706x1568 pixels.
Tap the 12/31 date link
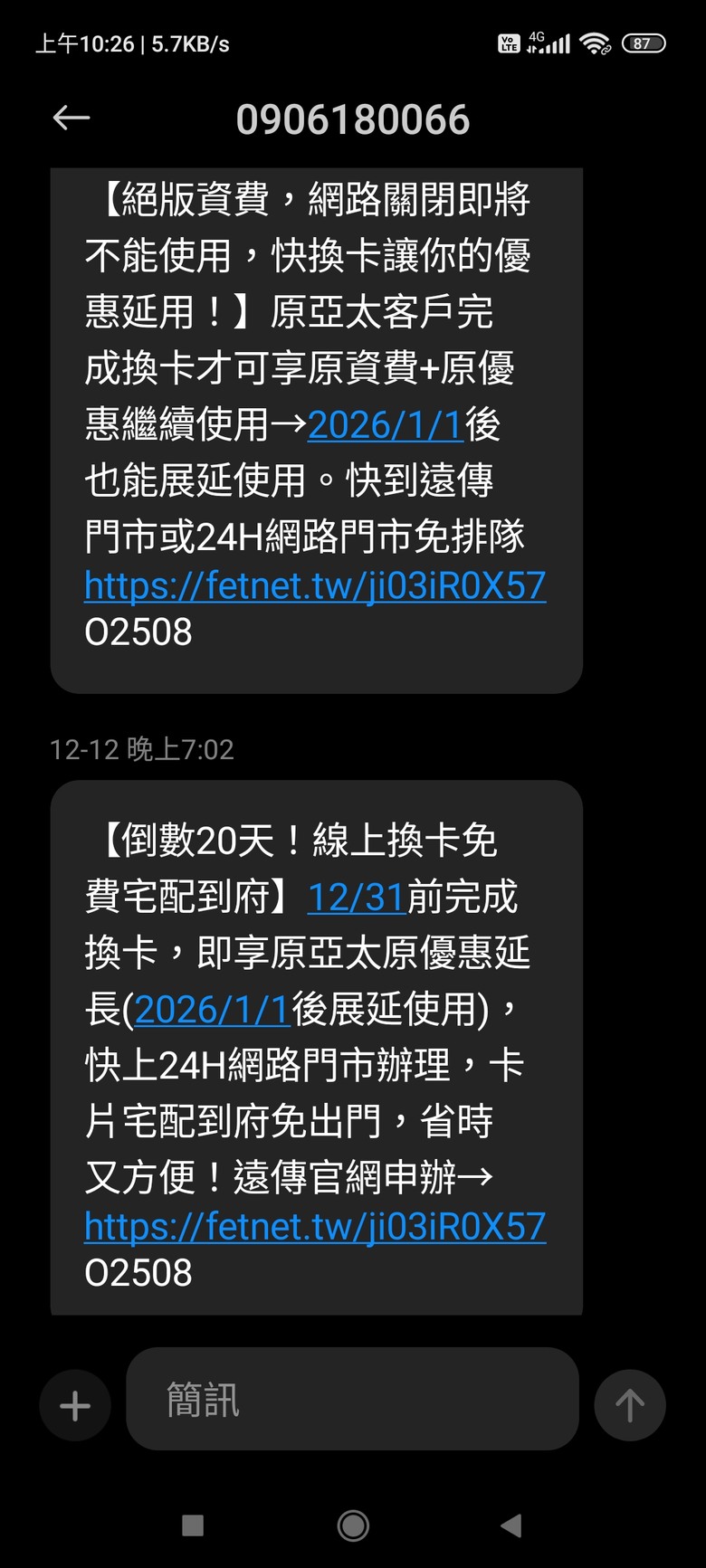[356, 897]
